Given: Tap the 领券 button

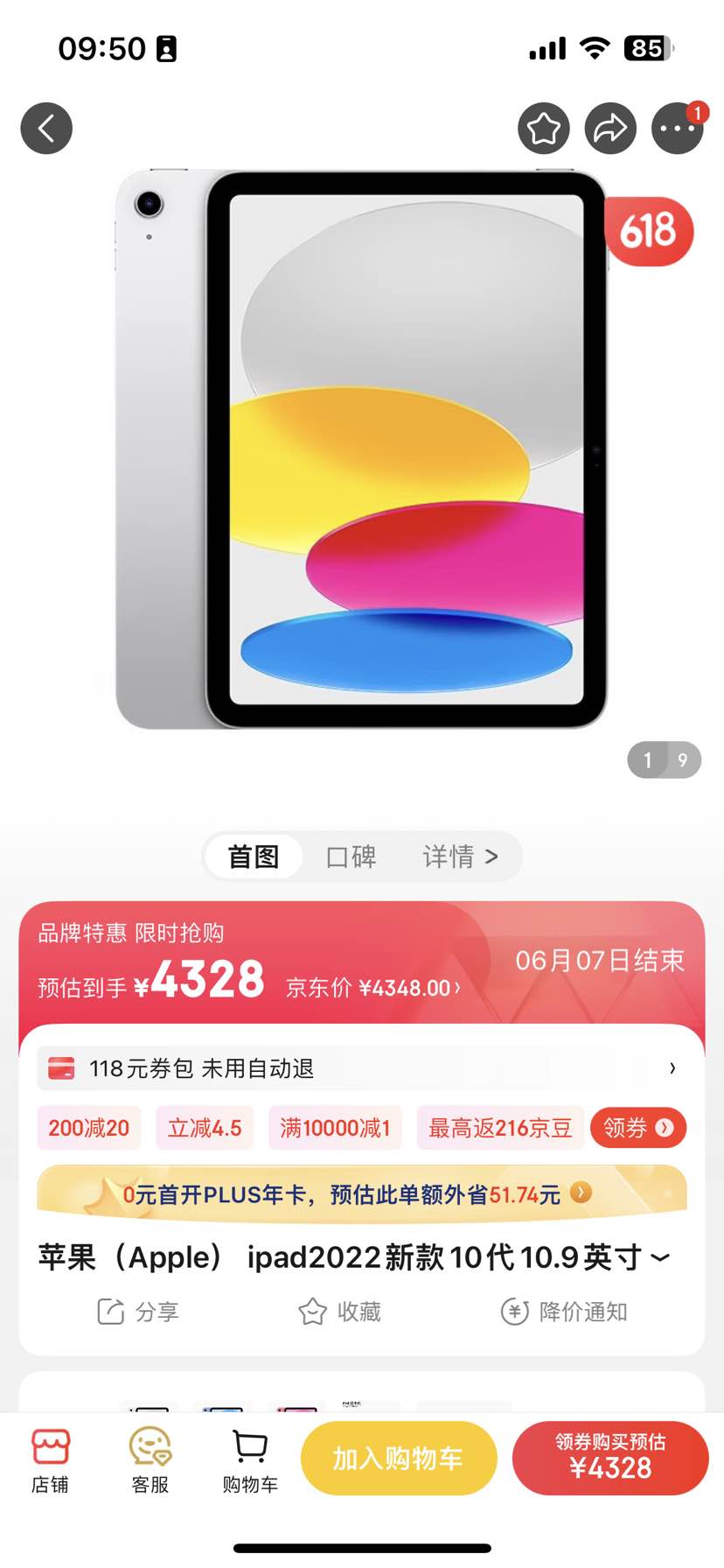Looking at the screenshot, I should coord(637,1128).
